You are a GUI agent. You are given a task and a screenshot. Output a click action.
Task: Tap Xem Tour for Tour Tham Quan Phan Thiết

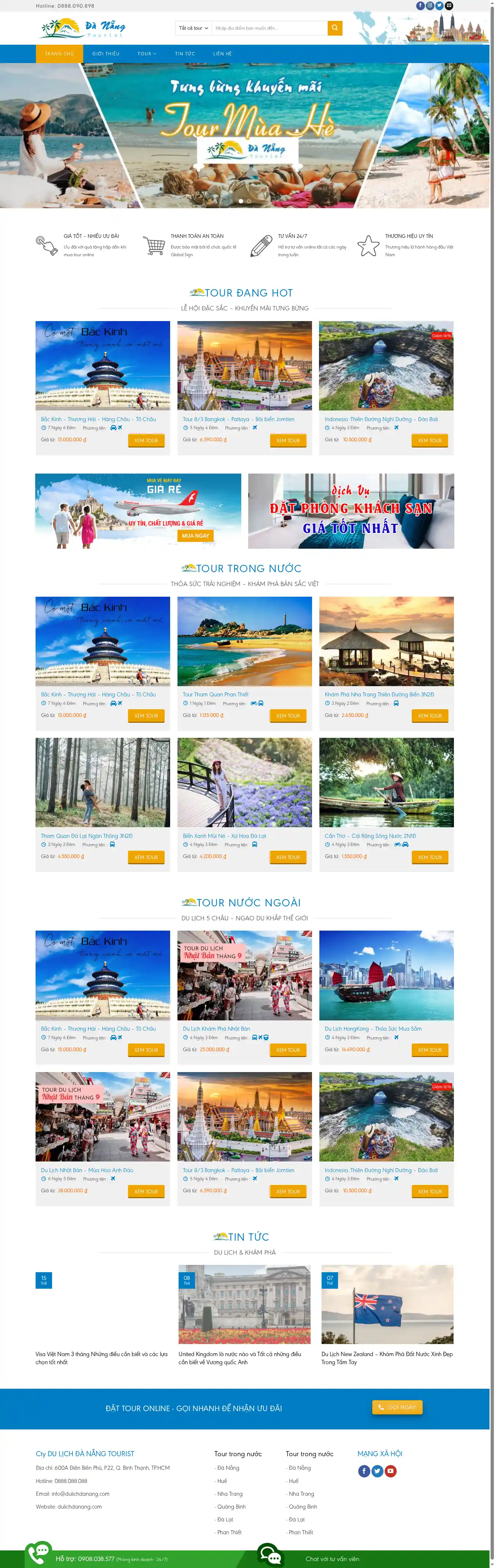click(x=287, y=716)
